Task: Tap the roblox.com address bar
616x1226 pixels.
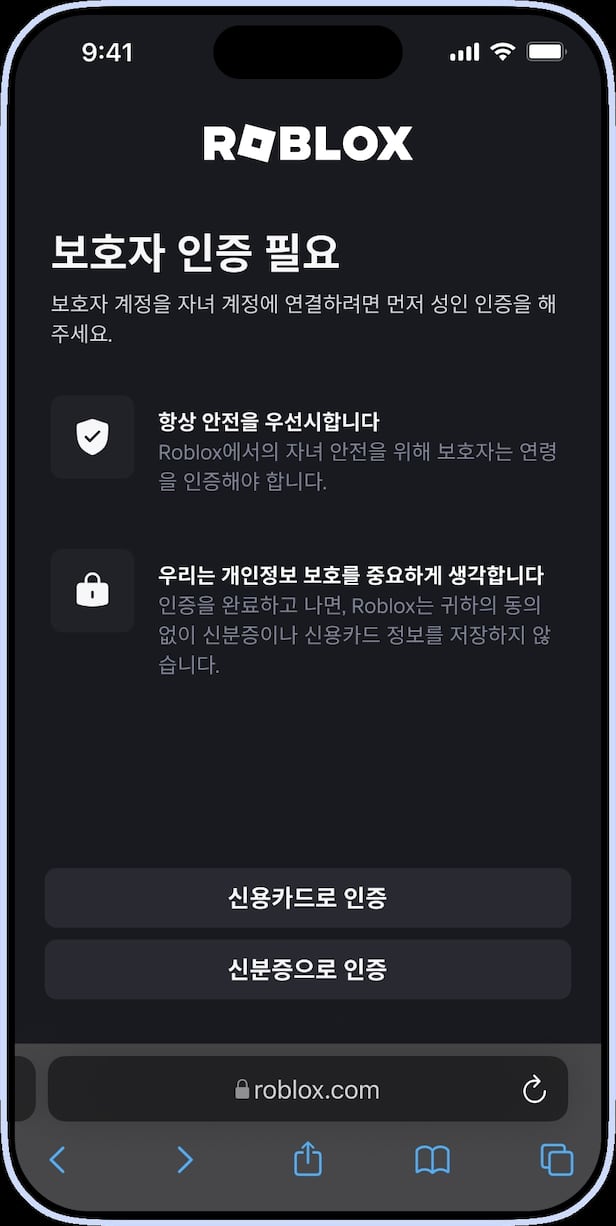Action: click(307, 1089)
